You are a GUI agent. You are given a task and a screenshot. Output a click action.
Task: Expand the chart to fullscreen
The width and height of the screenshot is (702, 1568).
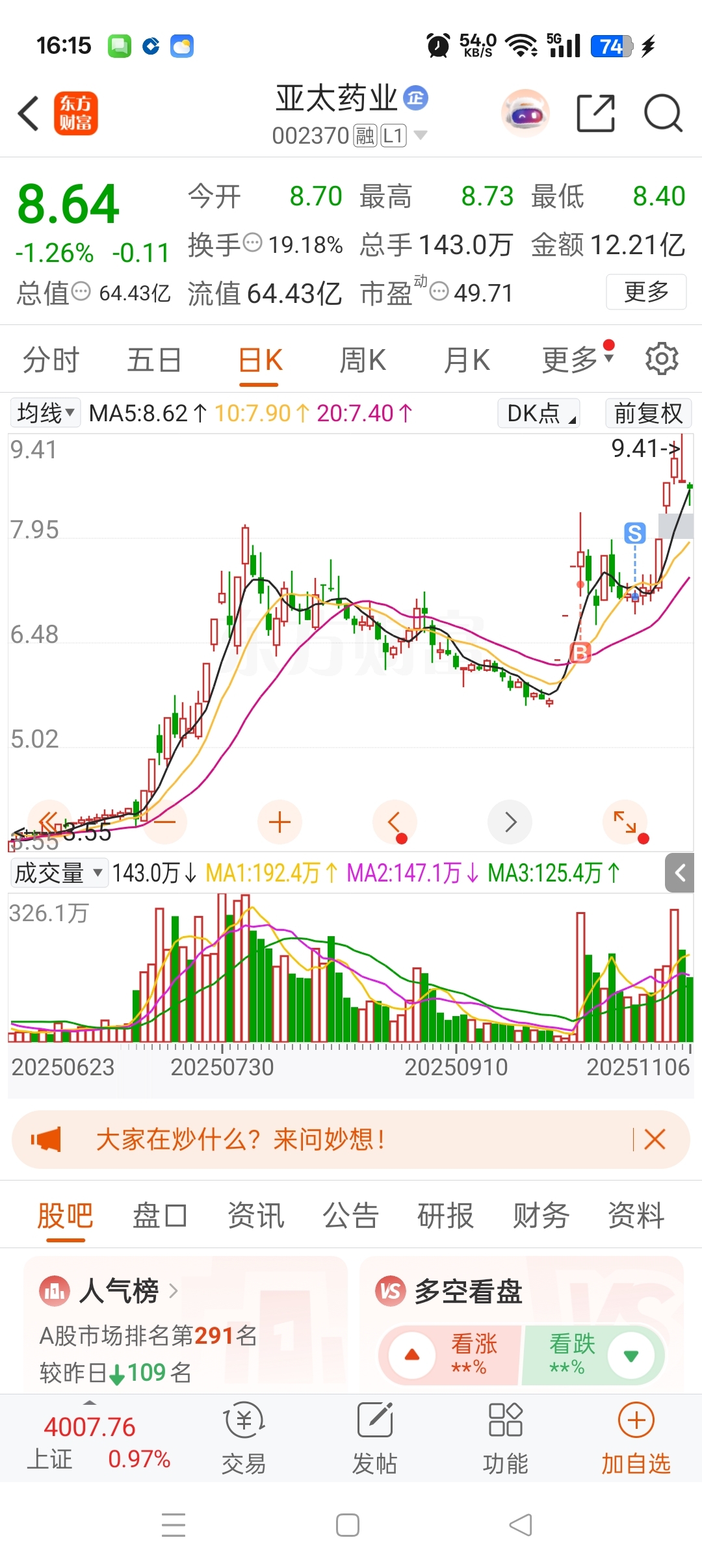click(x=625, y=822)
